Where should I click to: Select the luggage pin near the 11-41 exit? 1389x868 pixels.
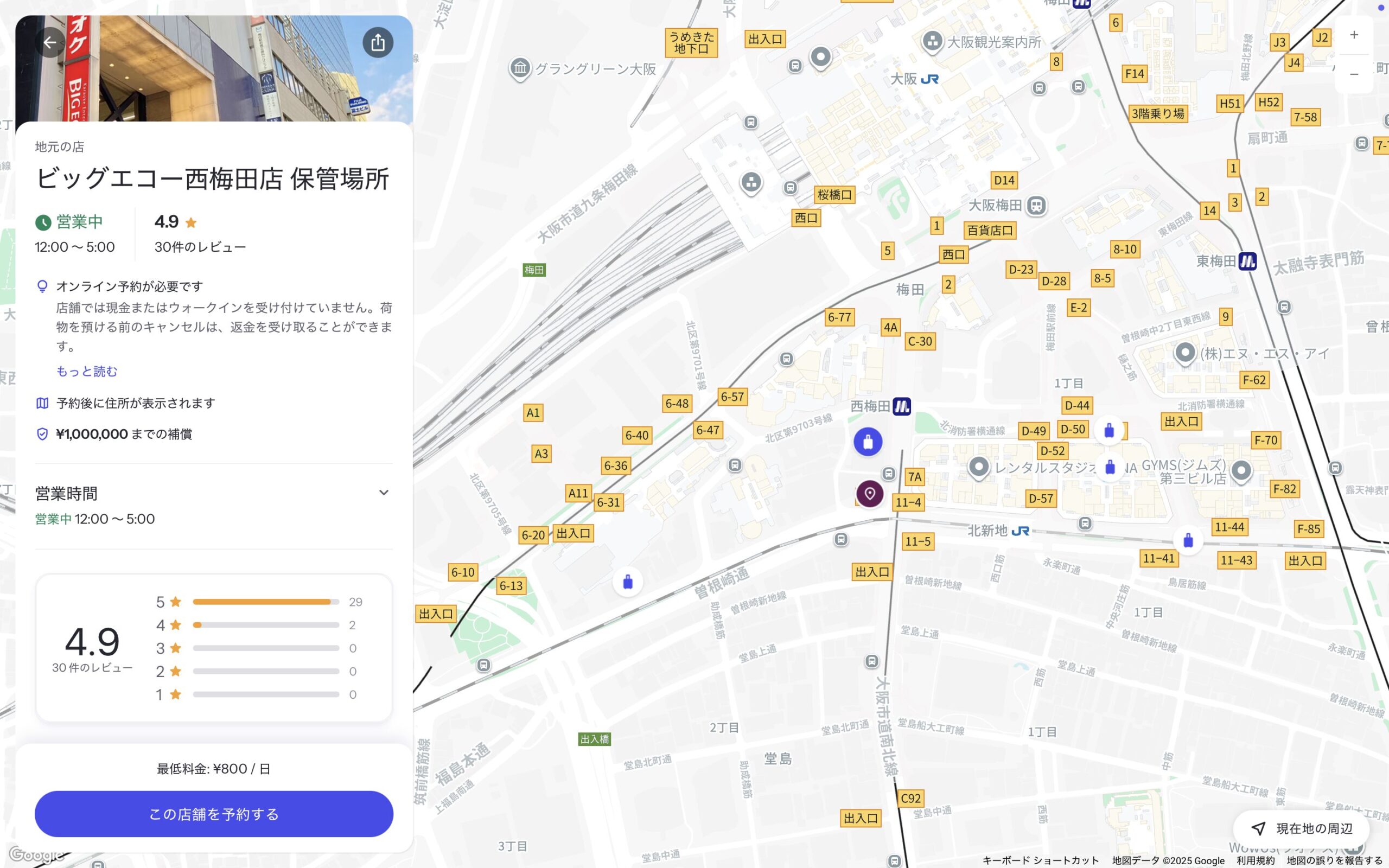coord(1188,540)
